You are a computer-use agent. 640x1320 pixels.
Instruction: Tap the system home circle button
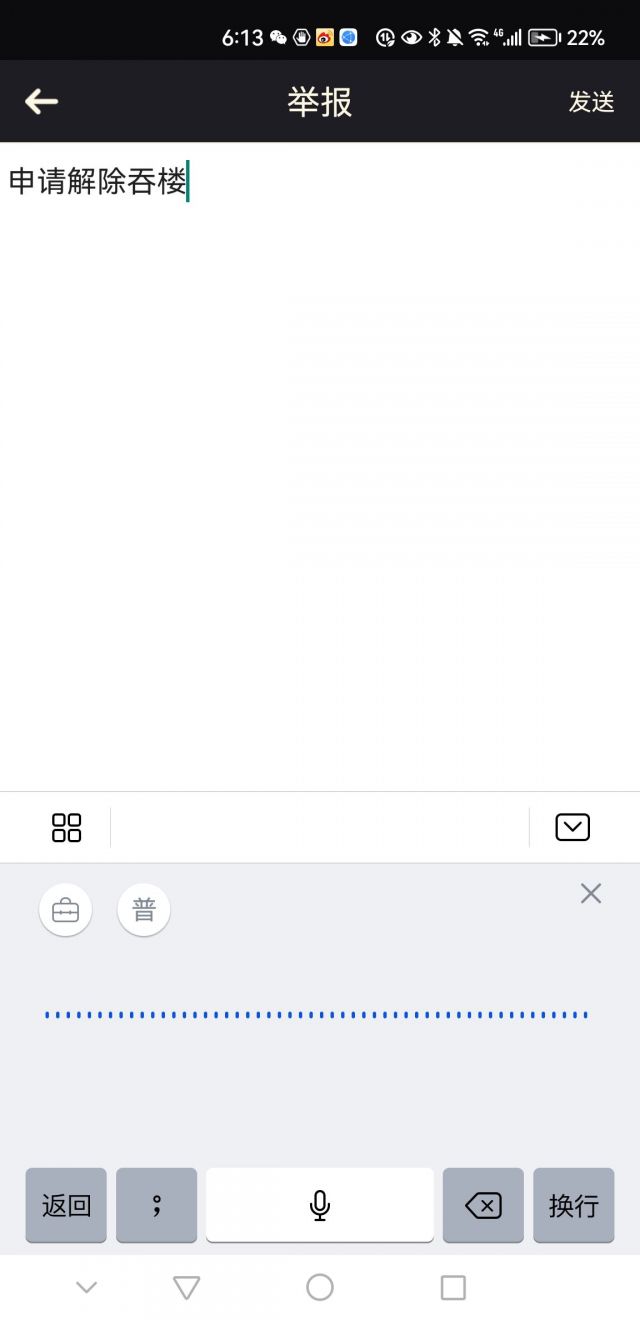coord(320,1287)
